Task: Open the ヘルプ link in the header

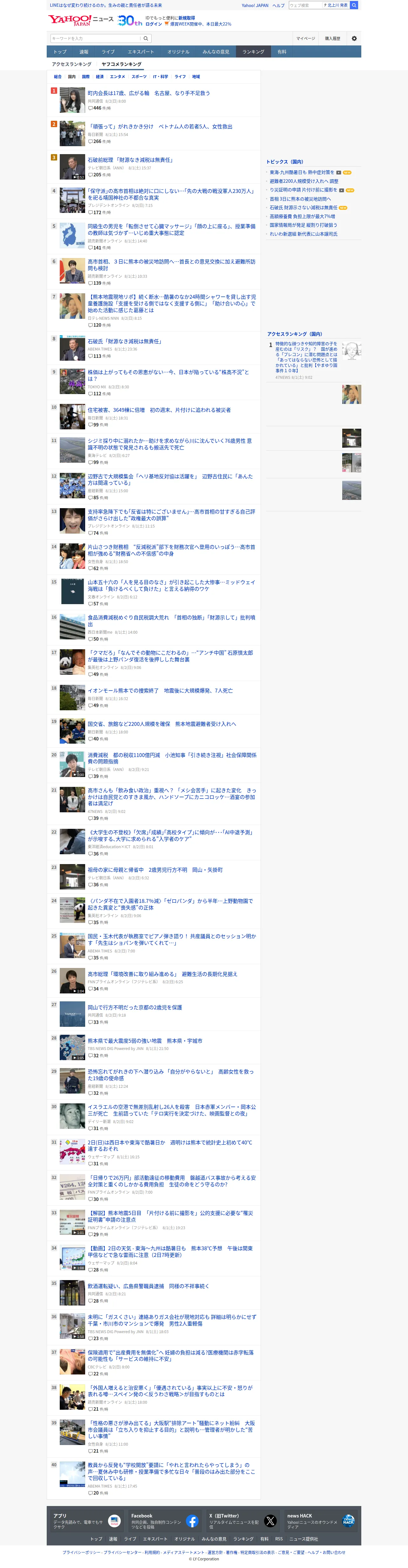Action: pos(278,5)
